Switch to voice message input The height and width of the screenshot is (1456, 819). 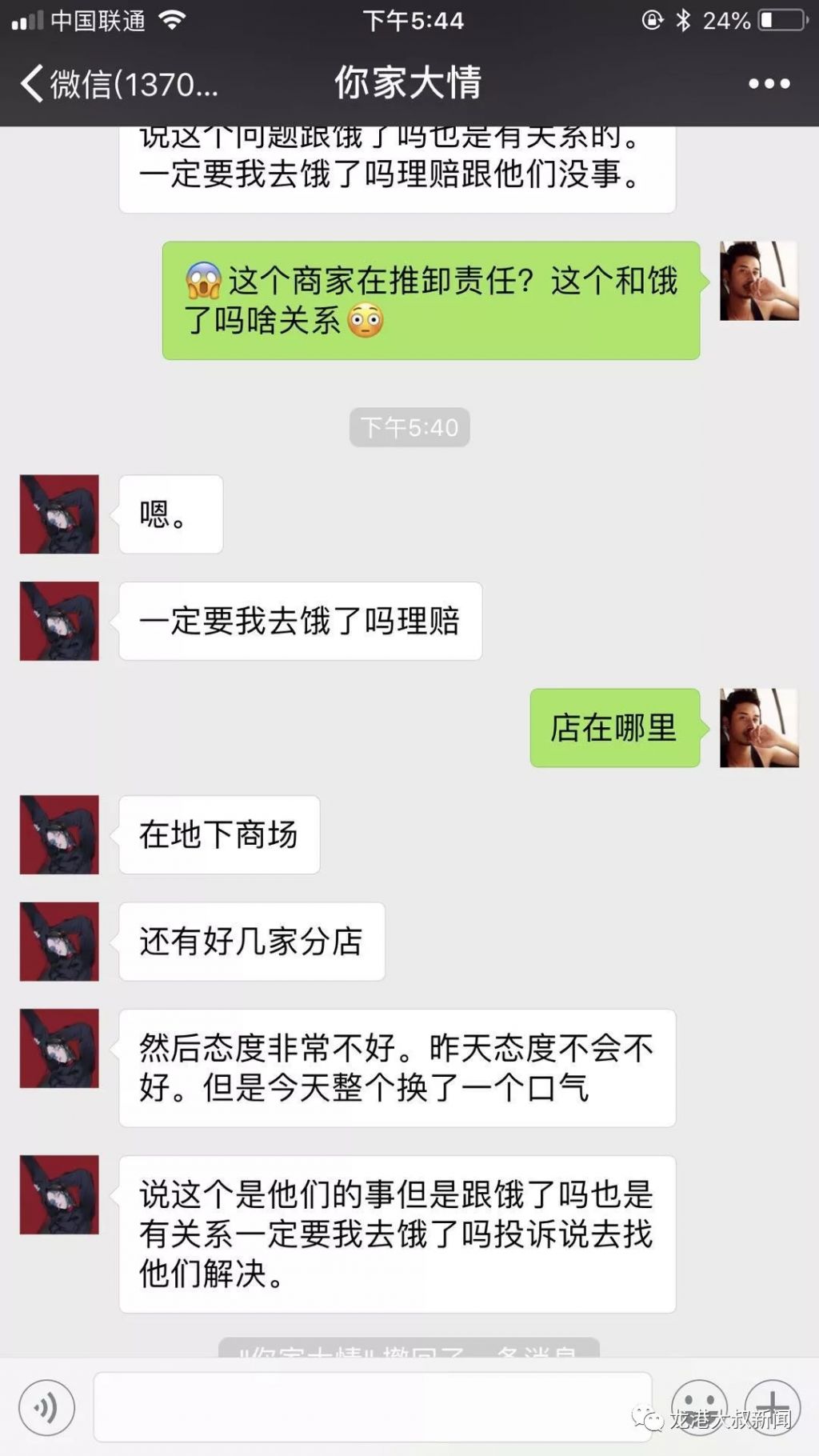[x=47, y=1407]
